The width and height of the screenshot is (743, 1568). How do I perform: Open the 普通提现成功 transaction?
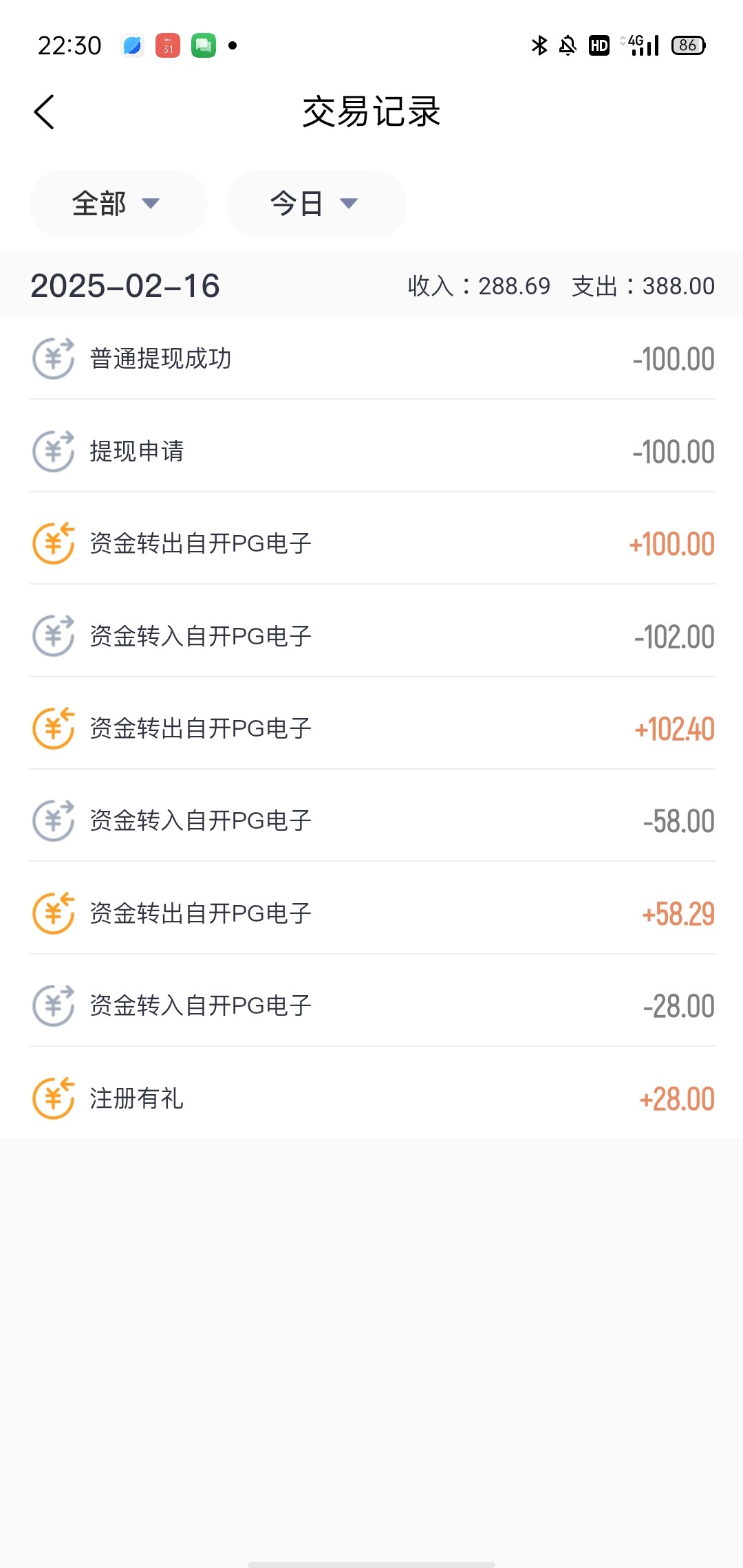pos(371,359)
